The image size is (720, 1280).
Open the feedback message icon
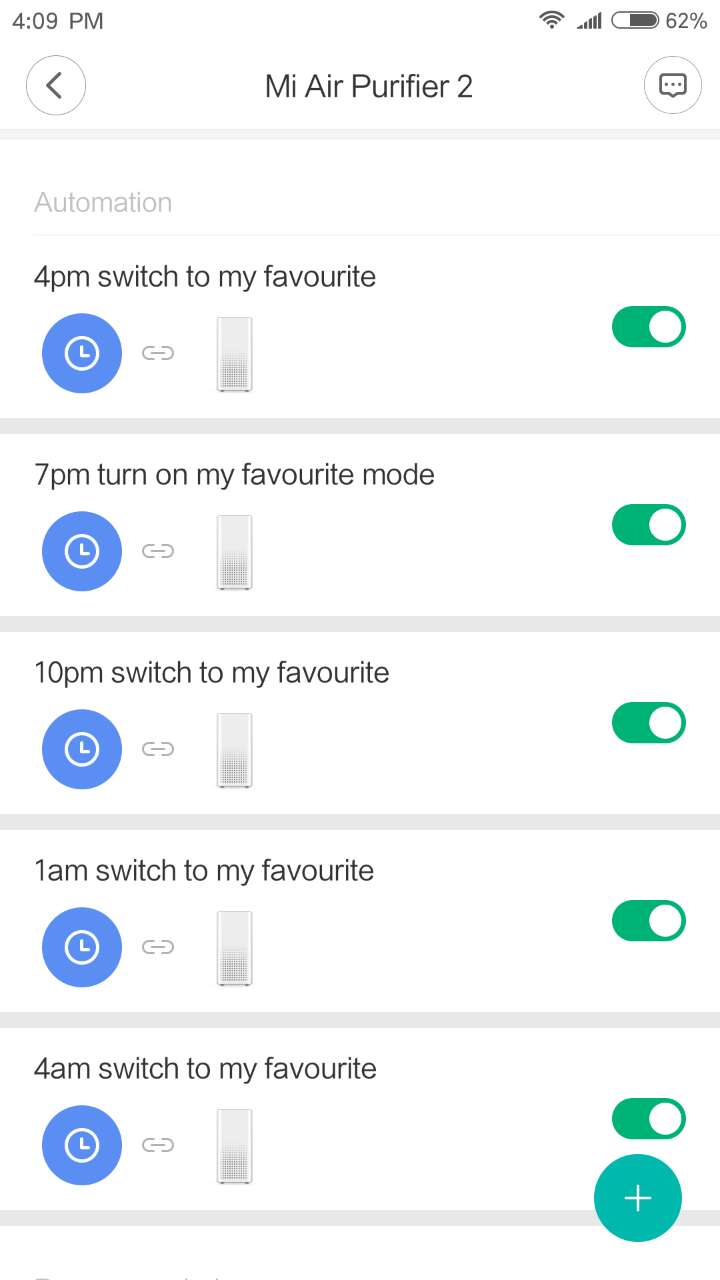point(672,86)
